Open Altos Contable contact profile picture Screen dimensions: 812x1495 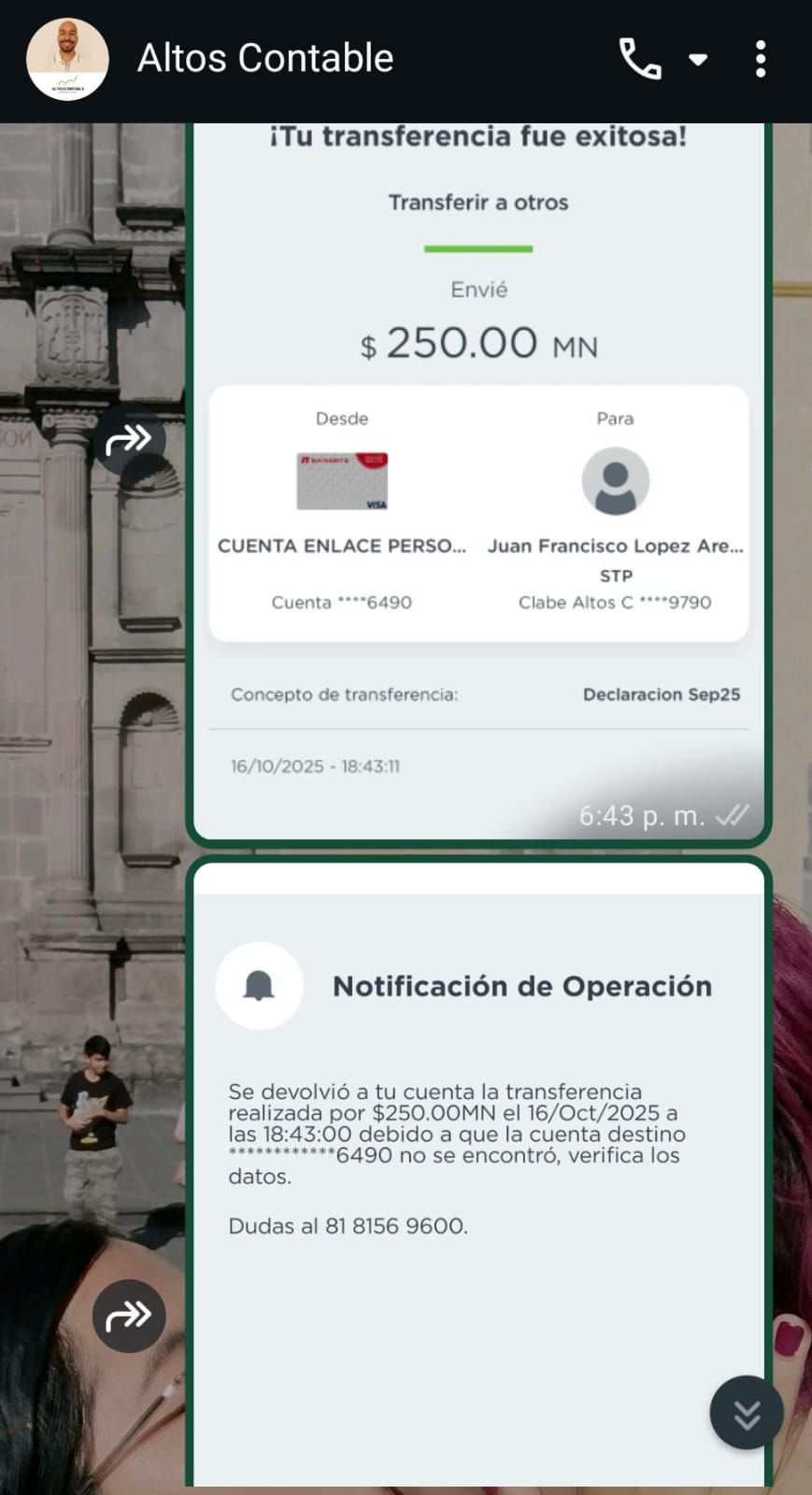67,59
